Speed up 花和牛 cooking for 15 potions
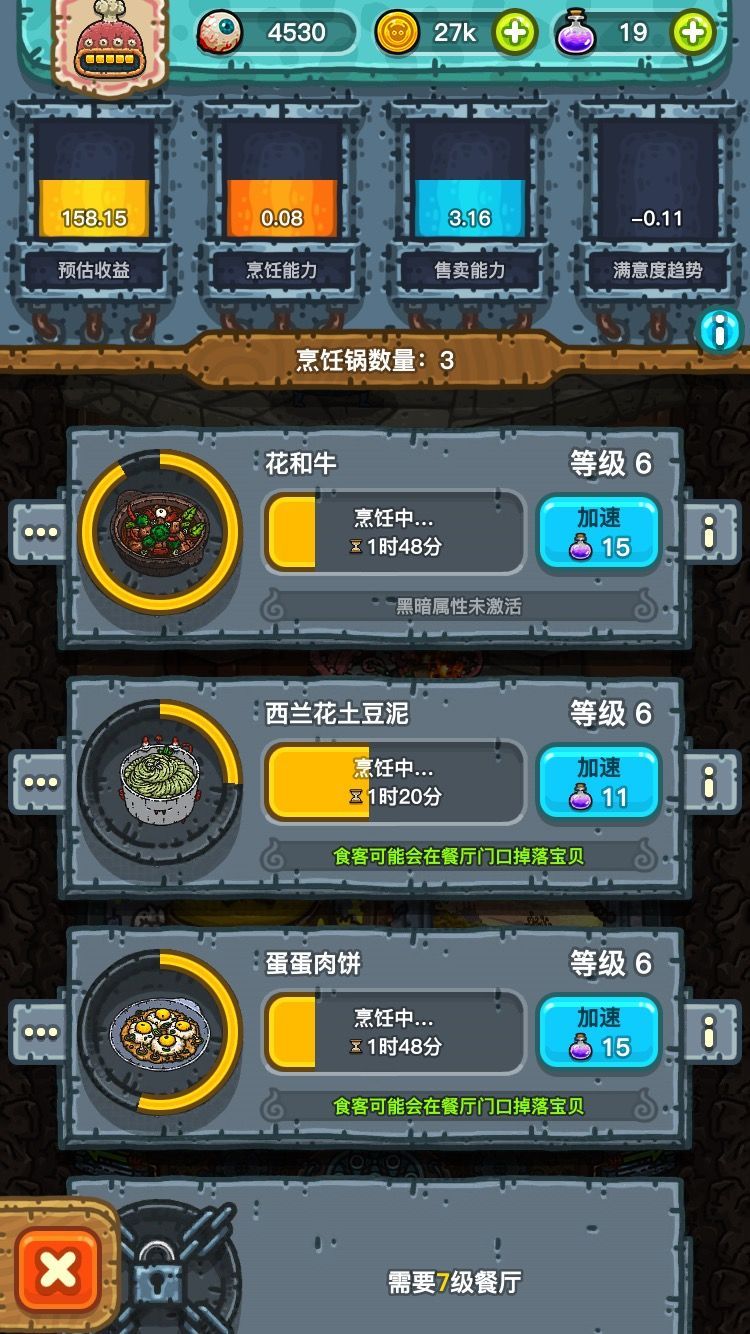This screenshot has width=750, height=1334. (599, 533)
